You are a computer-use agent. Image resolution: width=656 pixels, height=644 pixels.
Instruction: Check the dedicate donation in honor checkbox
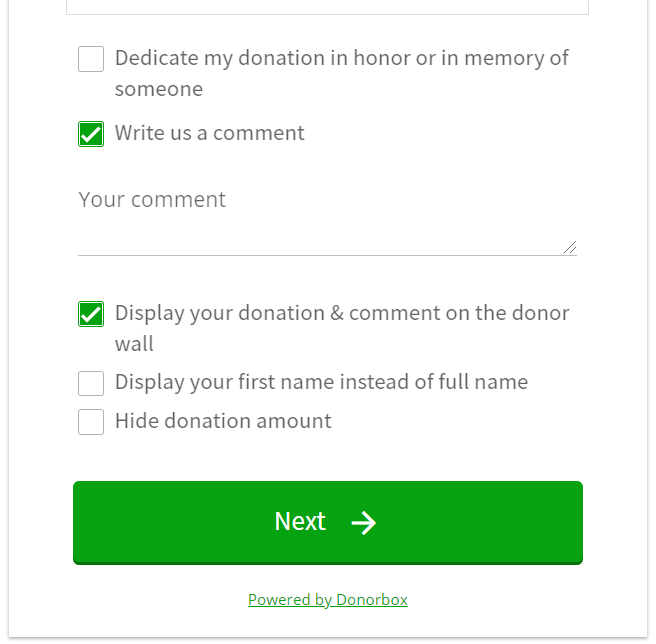(91, 59)
